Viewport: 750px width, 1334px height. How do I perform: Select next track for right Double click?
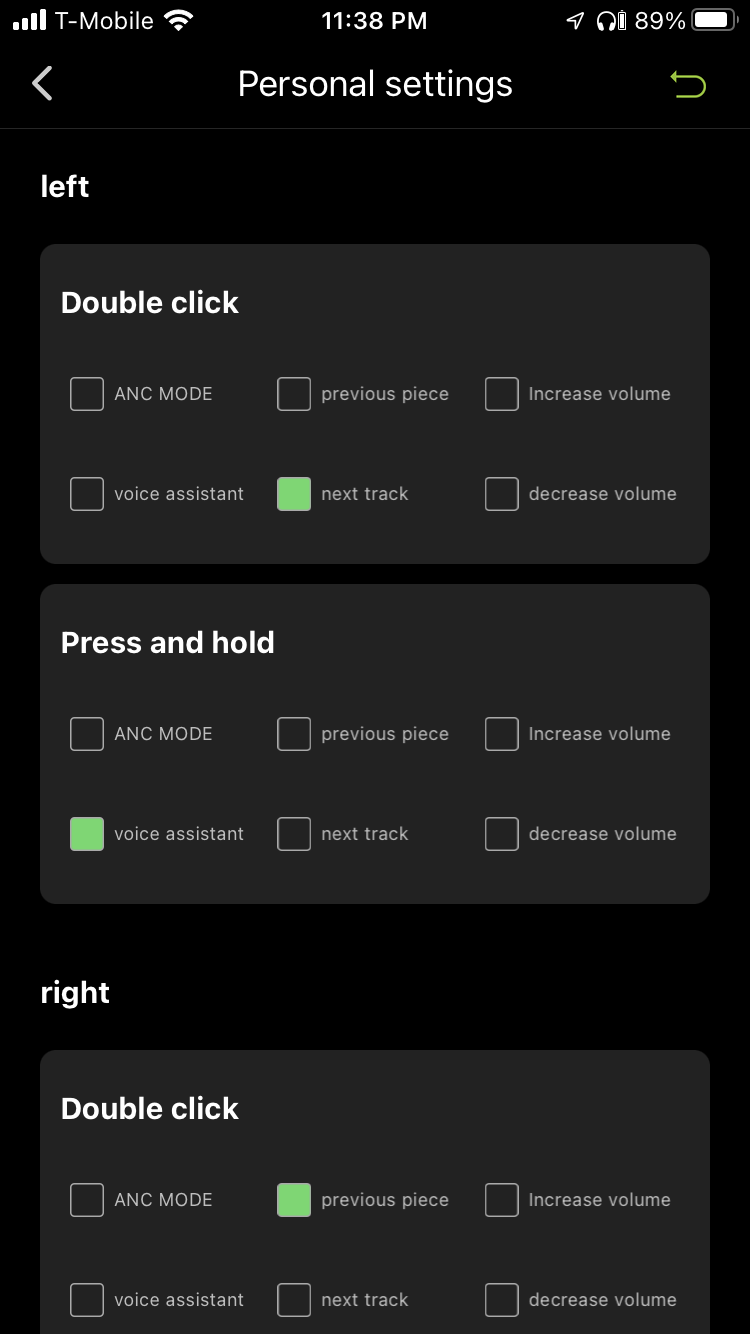pos(294,1300)
